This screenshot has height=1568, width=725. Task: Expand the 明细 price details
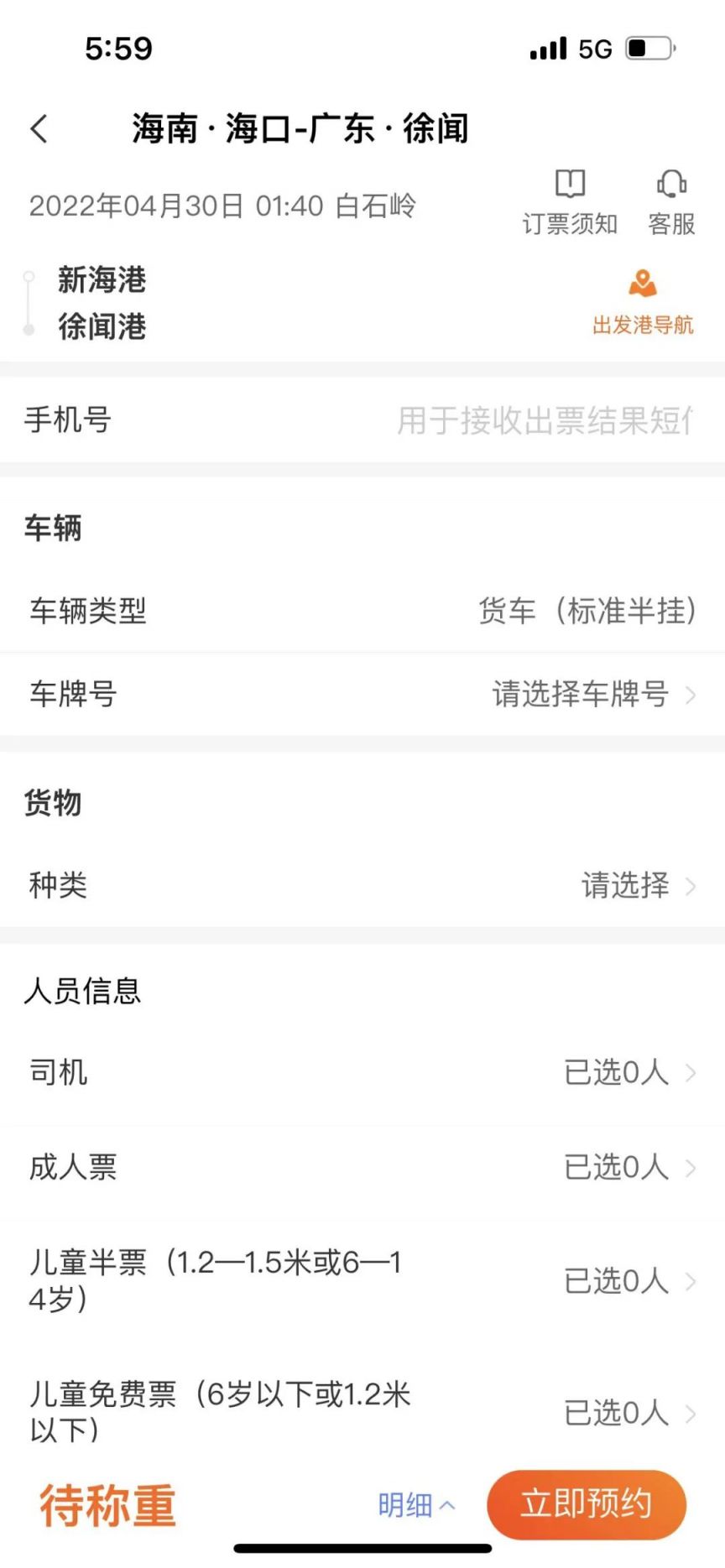[415, 1505]
